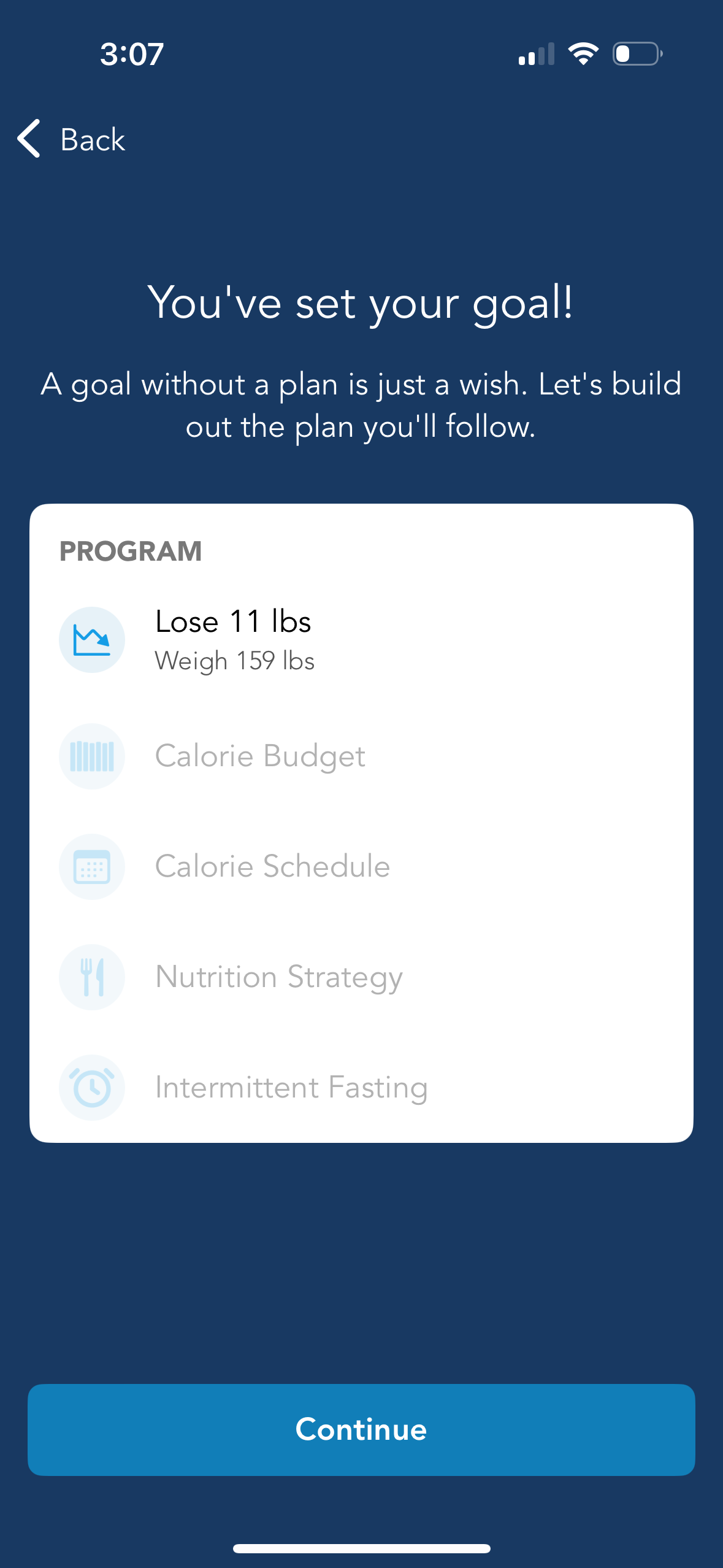Tap the Wi-Fi indicator in the status bar
The width and height of the screenshot is (723, 1568).
[x=582, y=54]
